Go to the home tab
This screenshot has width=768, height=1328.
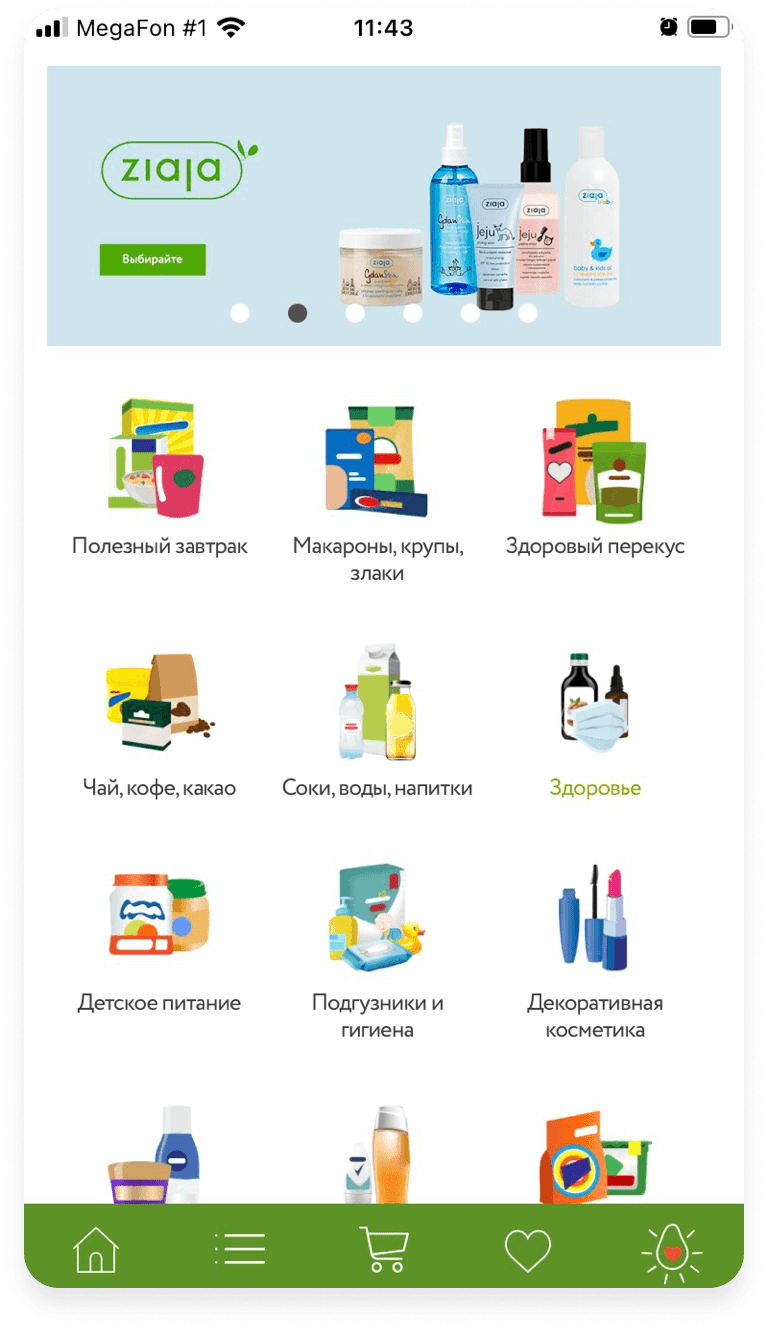tap(96, 1249)
